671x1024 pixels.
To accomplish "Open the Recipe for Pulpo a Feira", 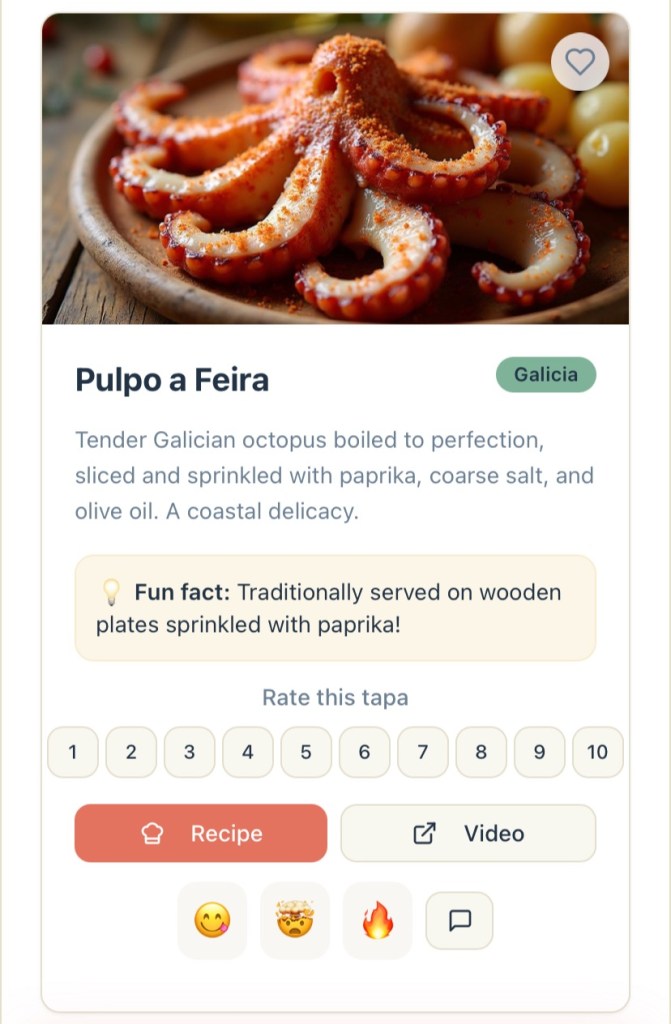I will coord(201,833).
